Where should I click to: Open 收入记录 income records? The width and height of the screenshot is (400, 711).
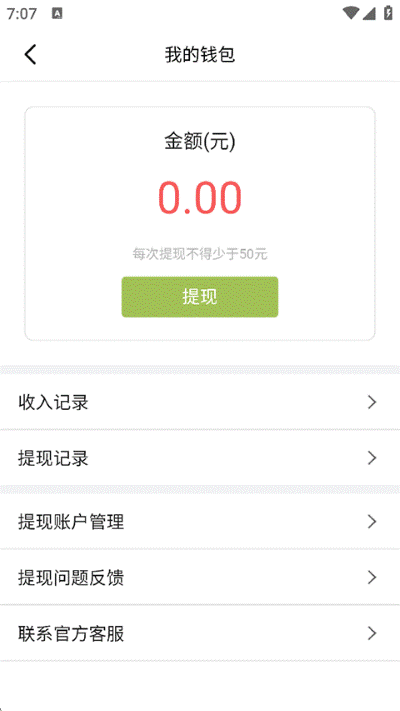(x=200, y=402)
